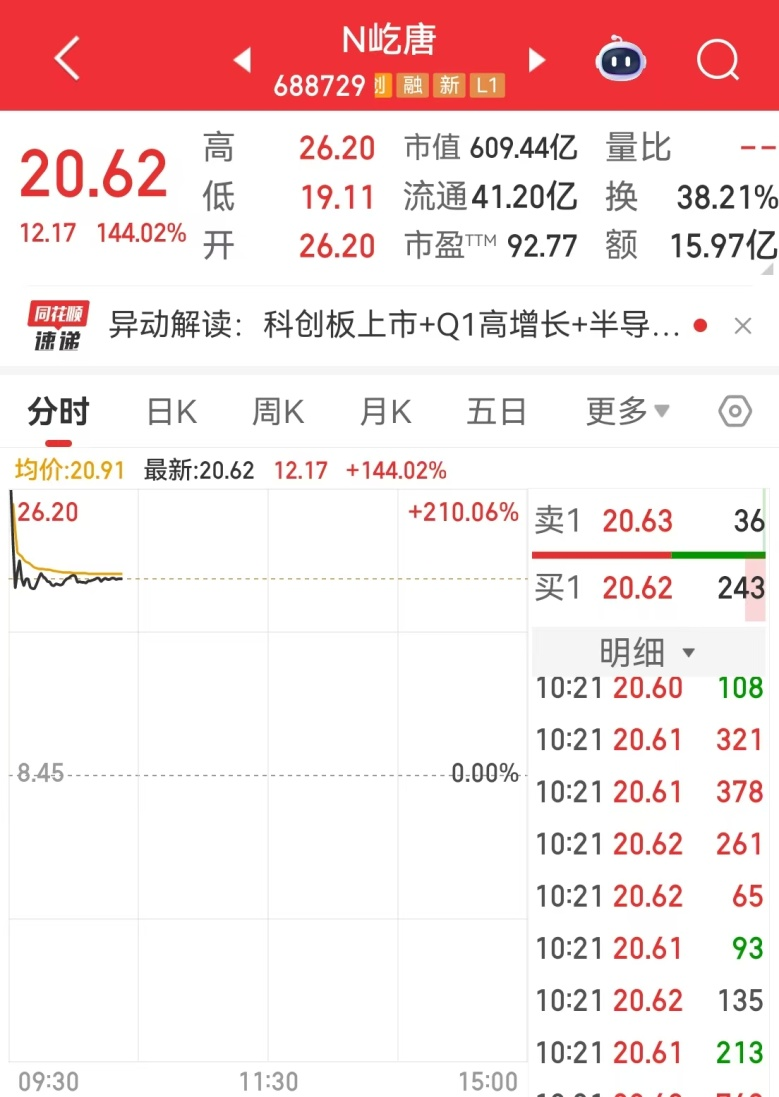Go back using the header arrow
The width and height of the screenshot is (779, 1097).
pos(67,59)
